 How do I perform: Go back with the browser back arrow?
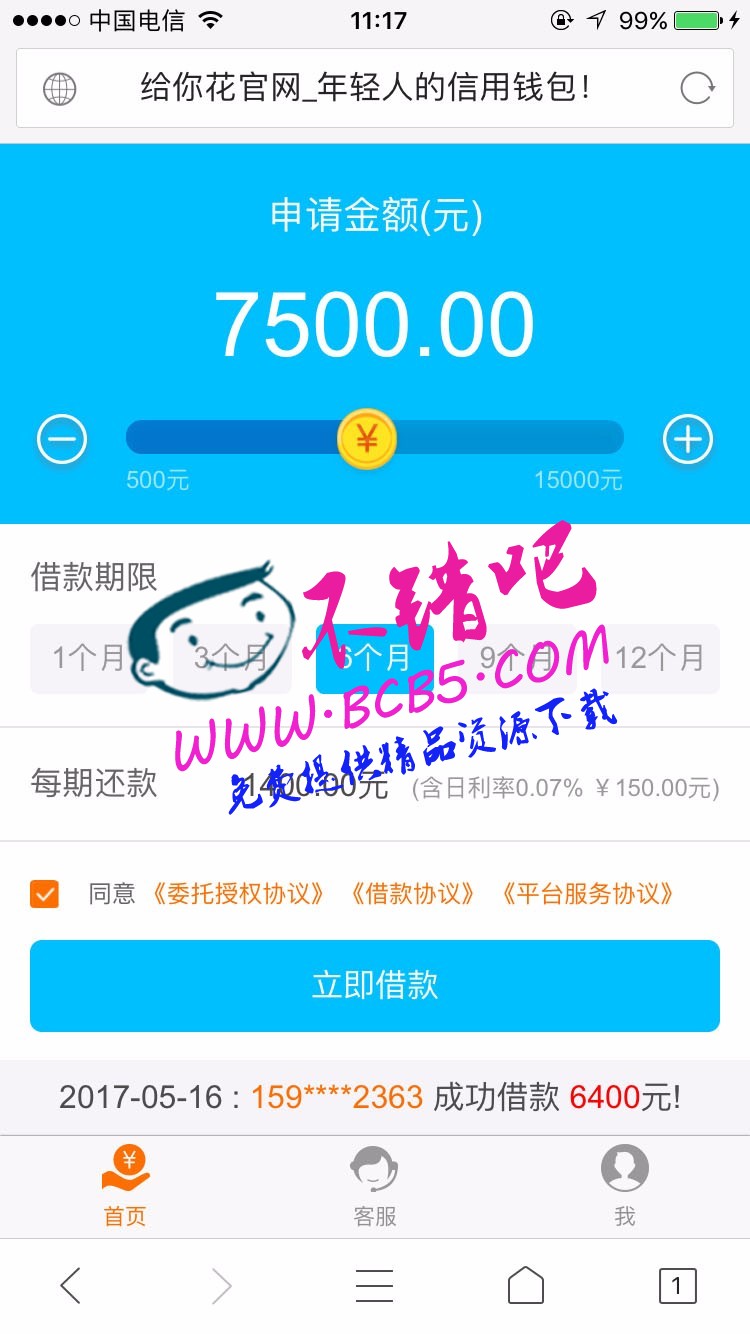pos(70,1286)
